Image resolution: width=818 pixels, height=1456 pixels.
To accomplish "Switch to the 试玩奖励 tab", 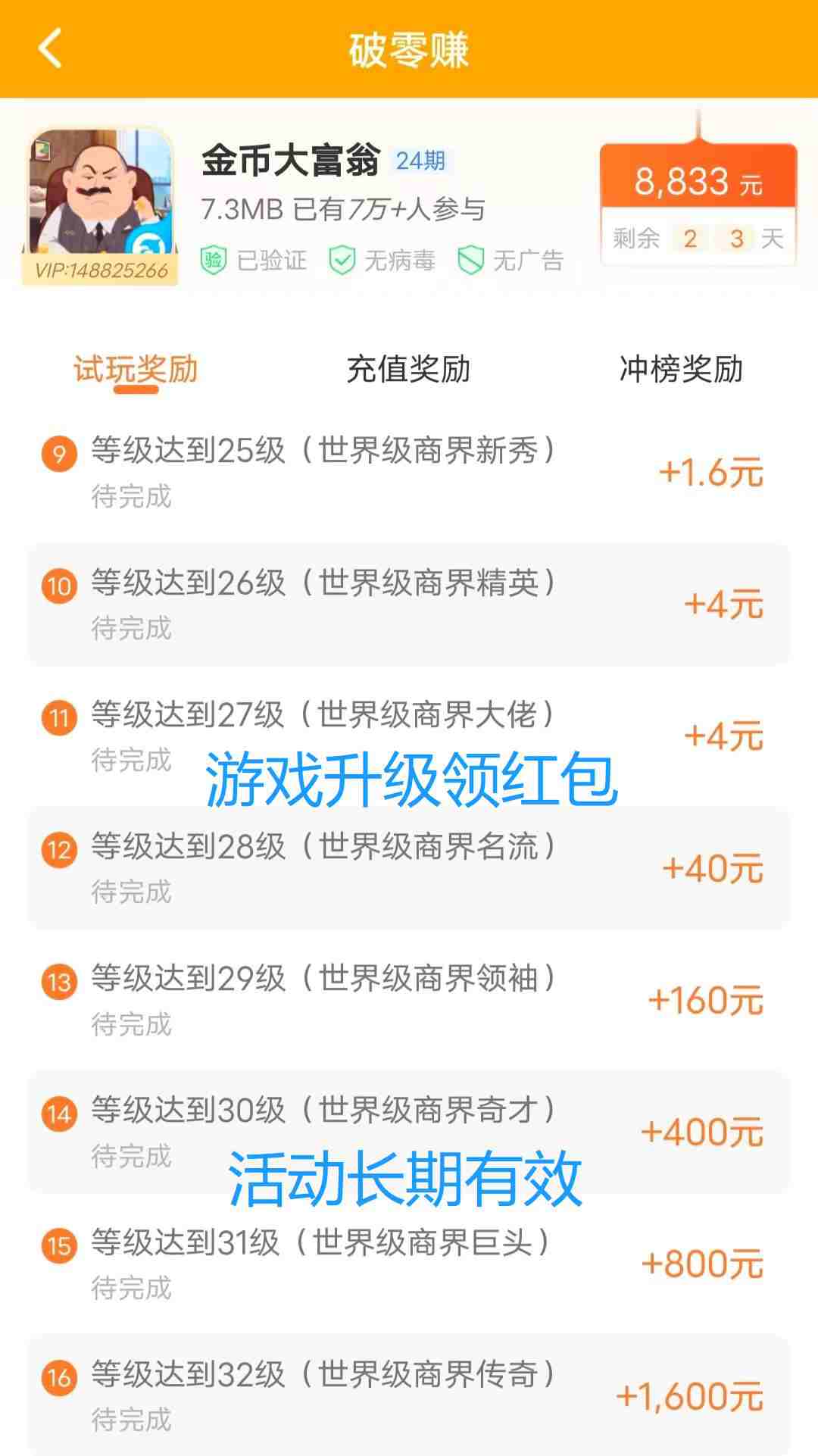I will point(136,370).
